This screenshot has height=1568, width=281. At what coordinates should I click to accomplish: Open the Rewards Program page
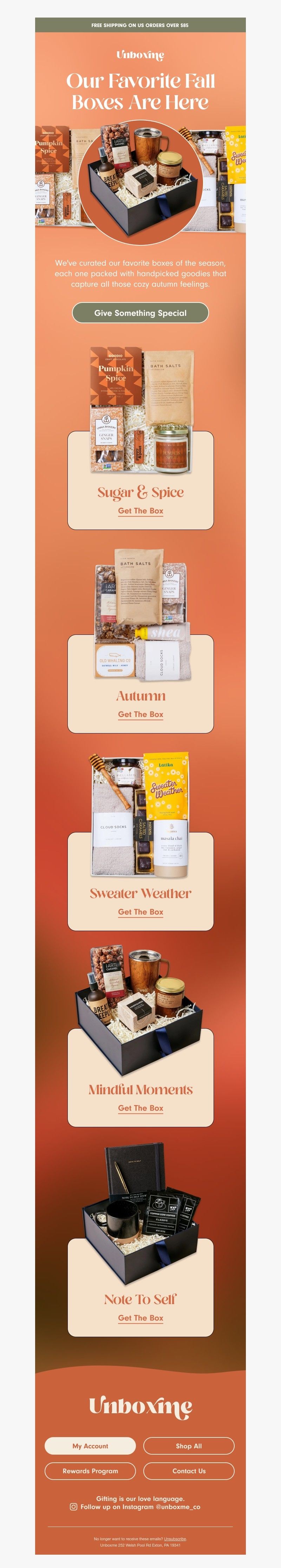[90, 1470]
